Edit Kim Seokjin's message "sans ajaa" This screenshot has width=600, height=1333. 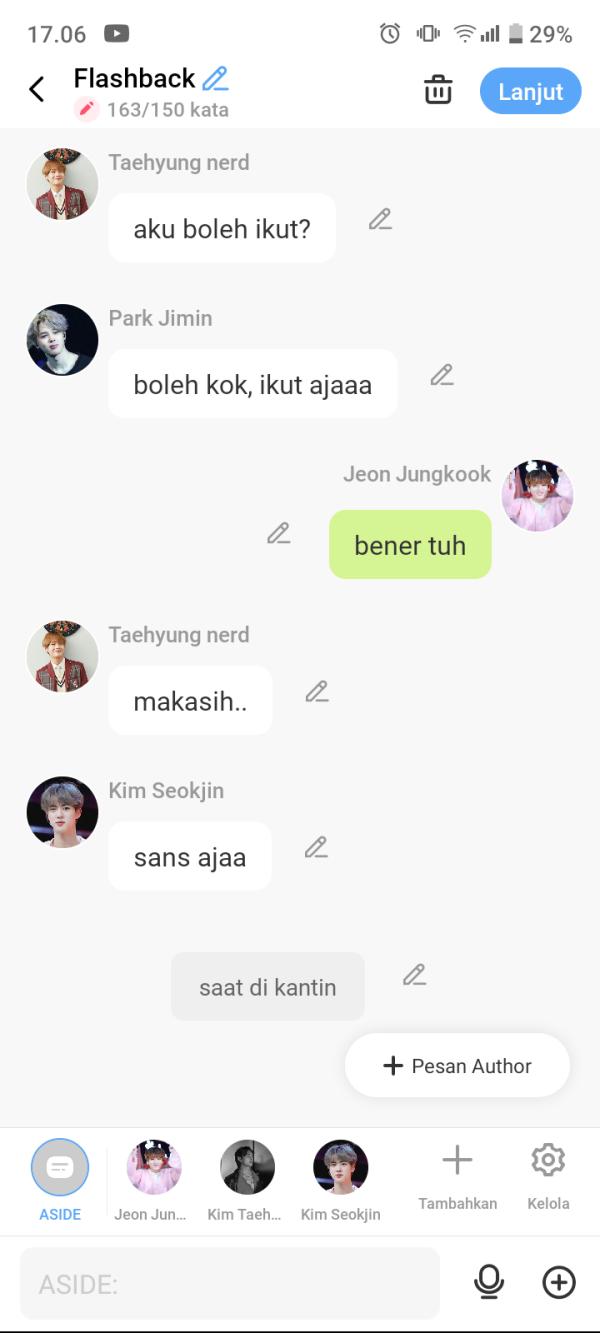(x=316, y=847)
